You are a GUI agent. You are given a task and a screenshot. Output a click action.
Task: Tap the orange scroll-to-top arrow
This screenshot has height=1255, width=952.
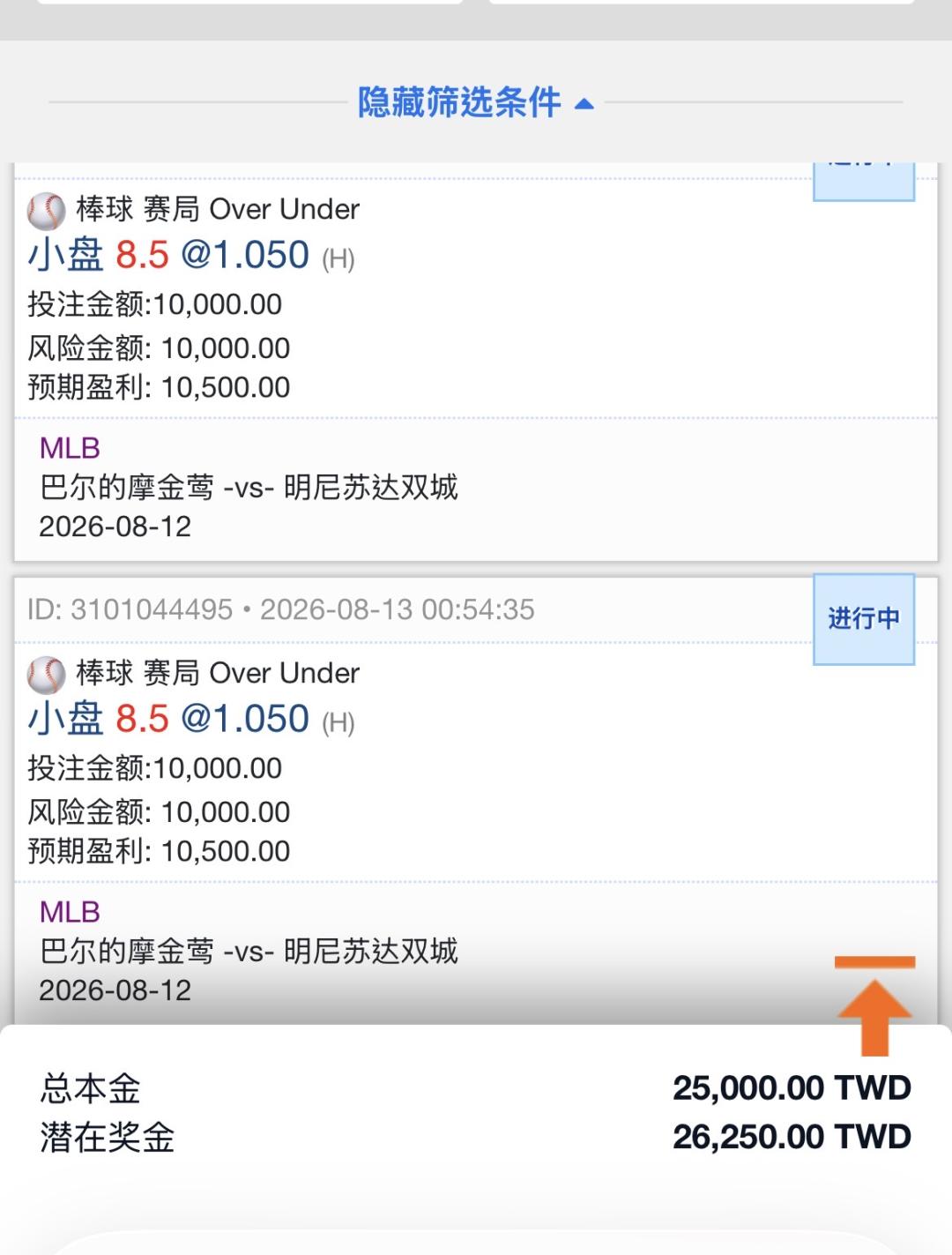pyautogui.click(x=874, y=1005)
